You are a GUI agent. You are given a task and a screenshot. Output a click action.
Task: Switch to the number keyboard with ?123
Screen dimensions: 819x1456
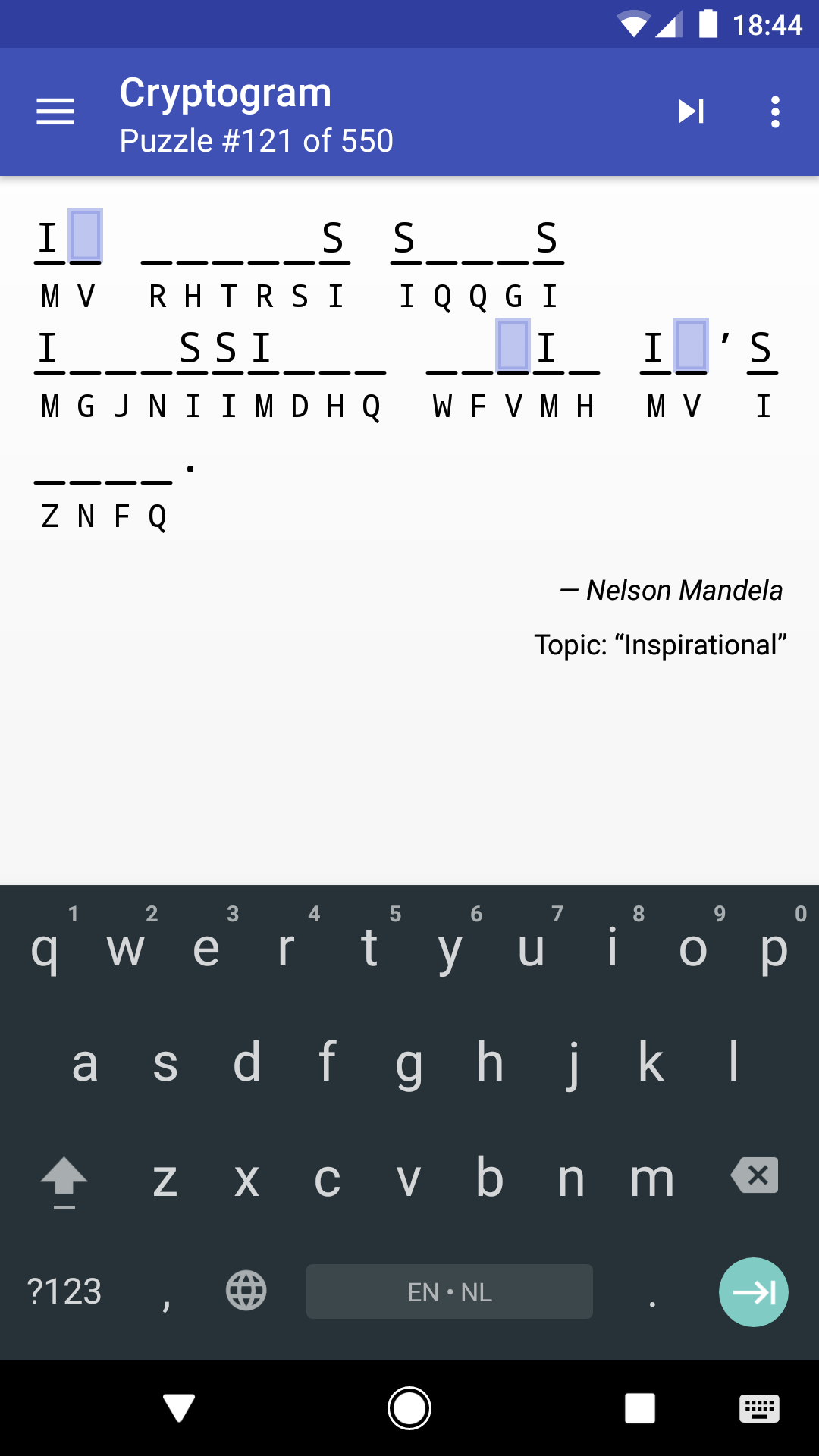point(65,1291)
